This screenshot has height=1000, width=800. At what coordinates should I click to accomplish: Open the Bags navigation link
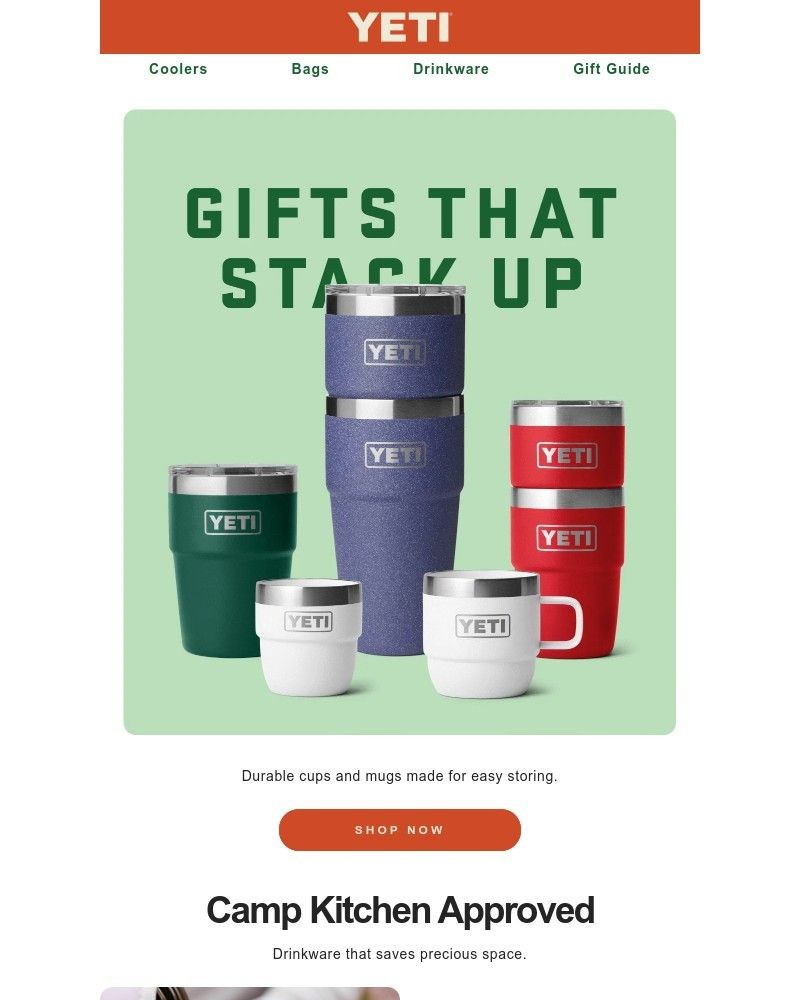309,69
